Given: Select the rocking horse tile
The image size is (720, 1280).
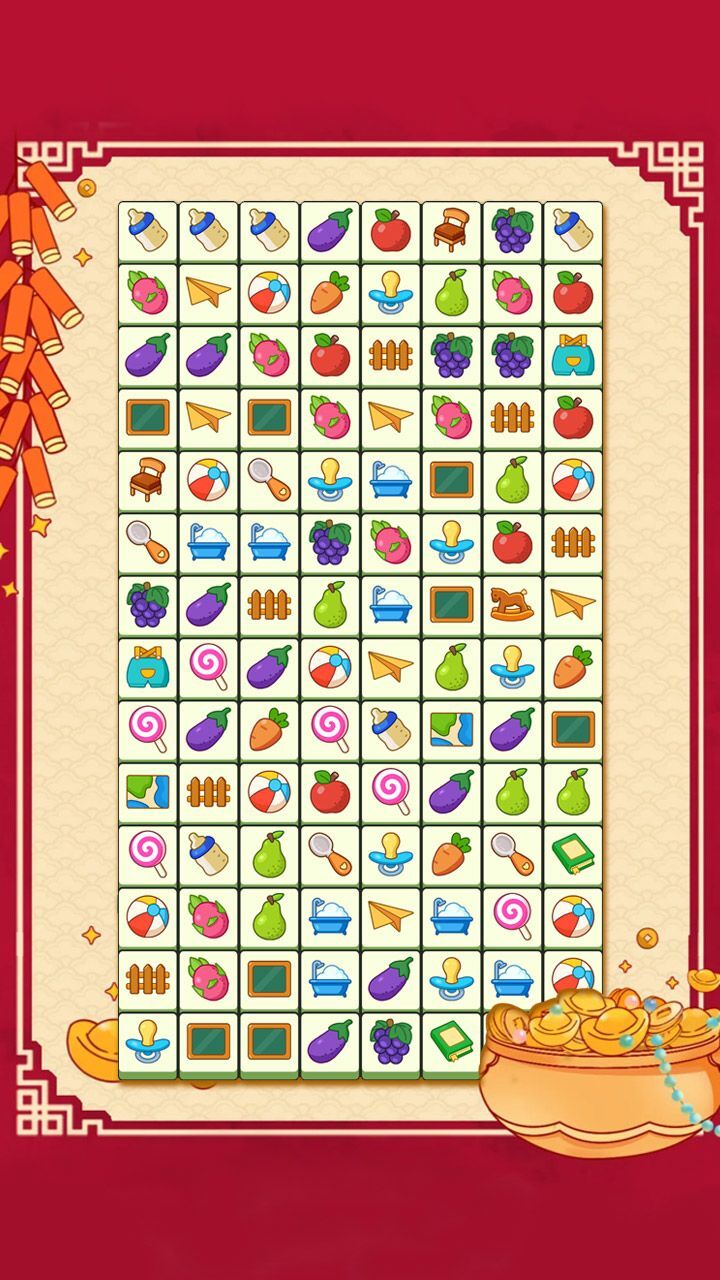Looking at the screenshot, I should tap(512, 603).
